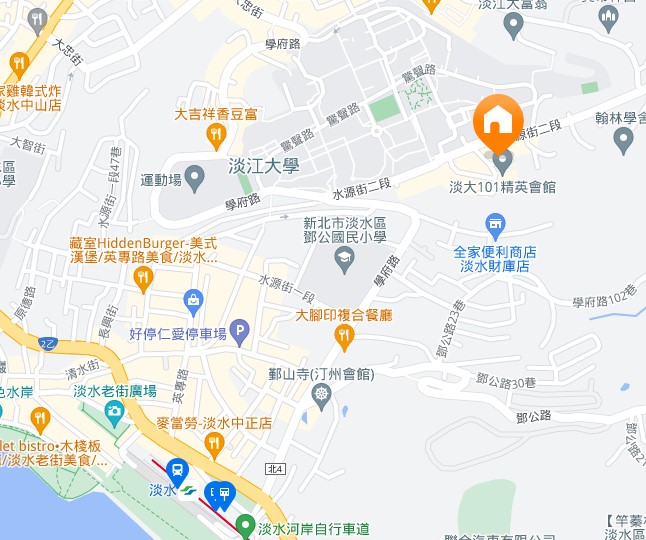
Task: Open the 運動場 stadium pin
Action: point(194,177)
